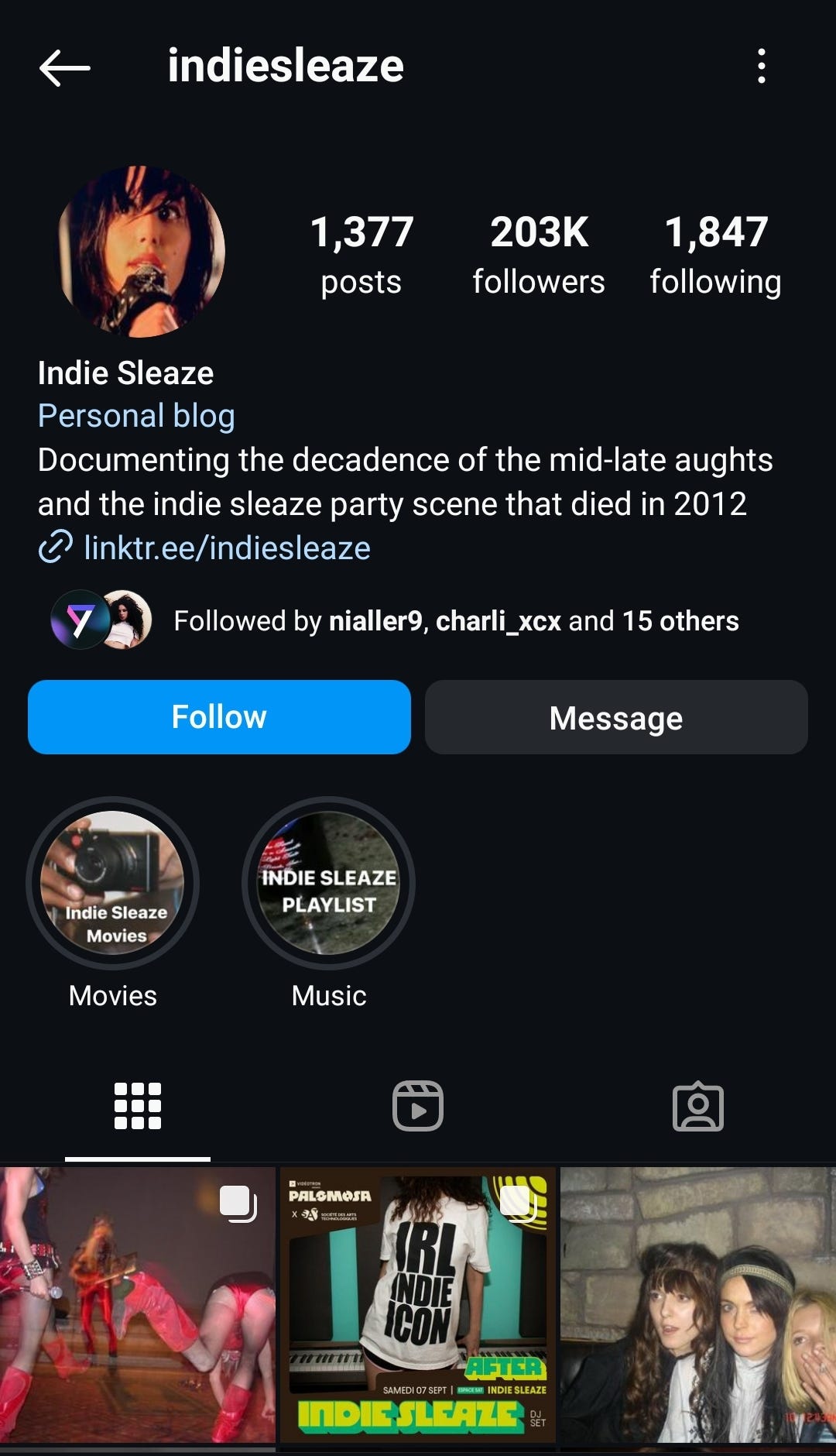Image resolution: width=836 pixels, height=1456 pixels.
Task: See accounts in Followed by nialler9, charli_xcx
Action: (x=455, y=621)
